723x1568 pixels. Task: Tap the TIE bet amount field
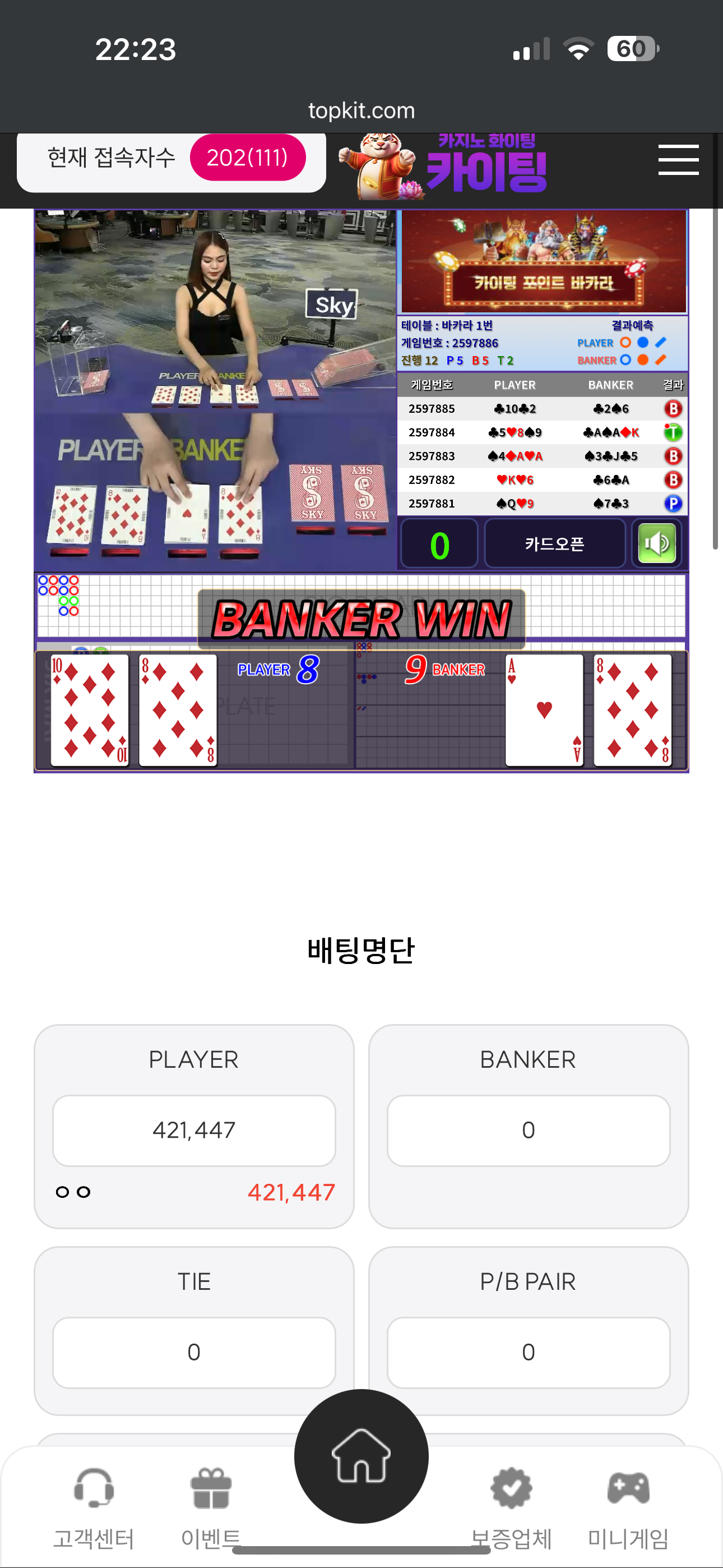point(193,1352)
